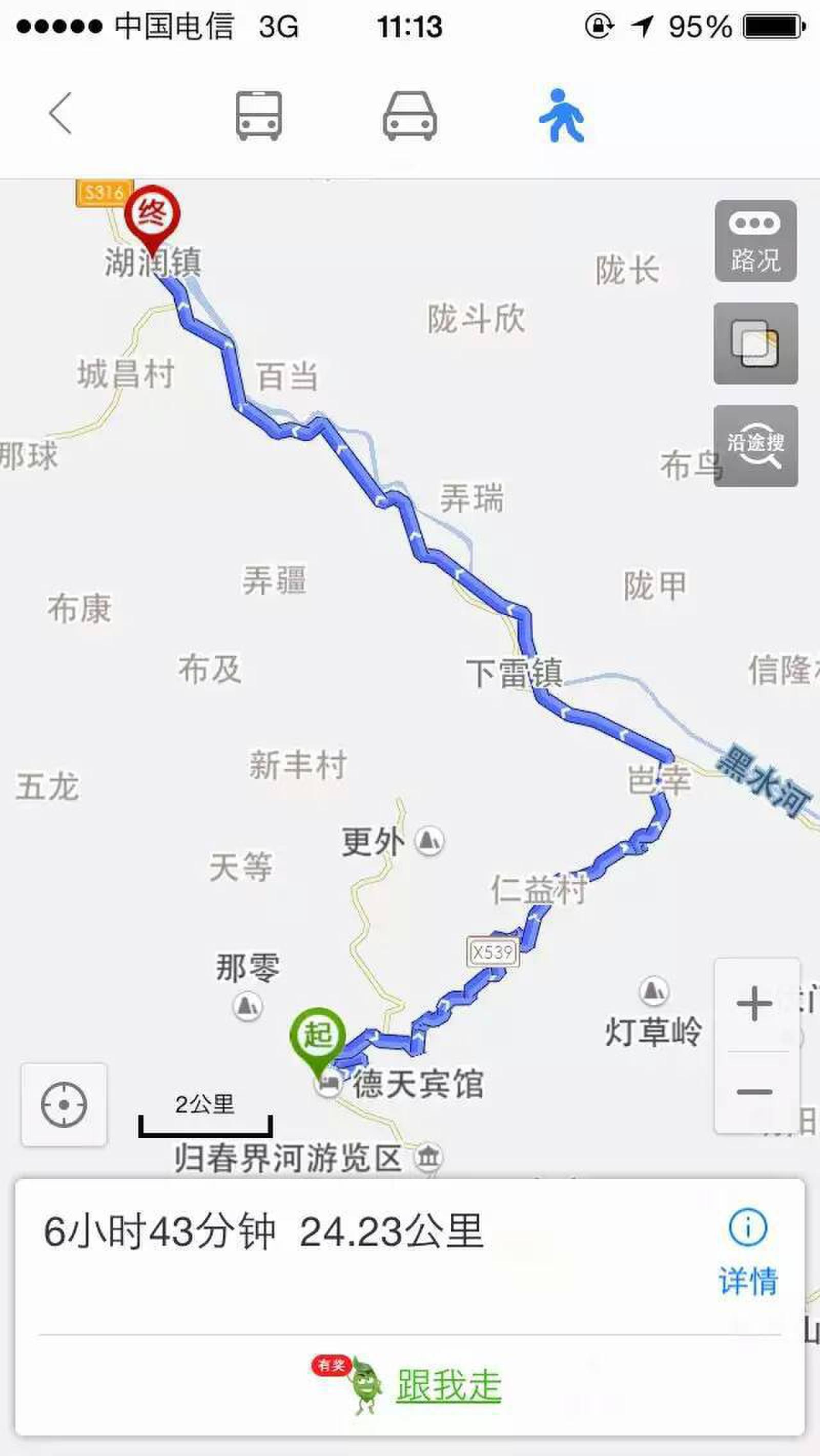Zoom in on the map
Screen dimensions: 820x1456
click(754, 1004)
